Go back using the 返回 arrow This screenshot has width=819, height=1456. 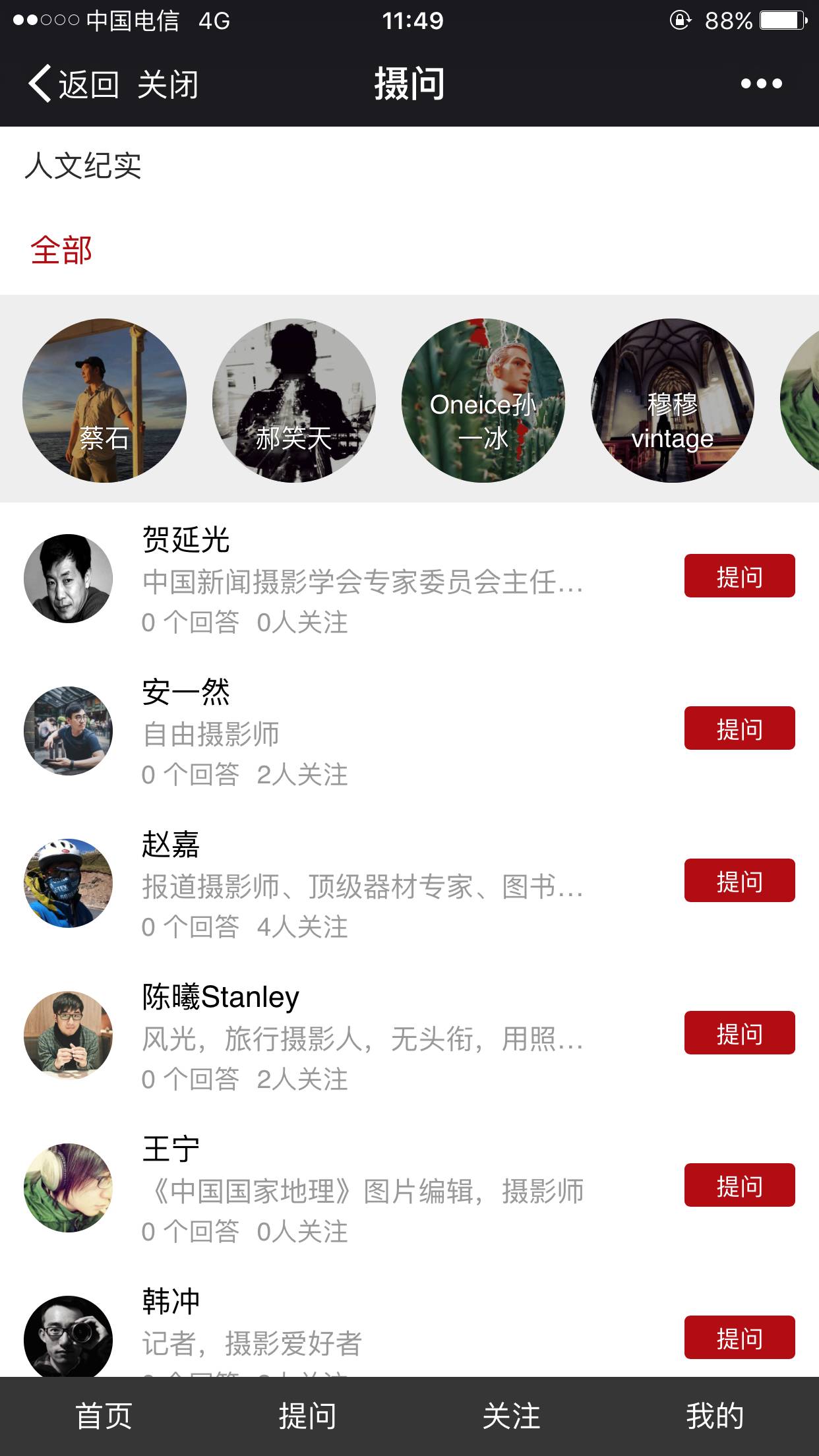click(x=73, y=84)
